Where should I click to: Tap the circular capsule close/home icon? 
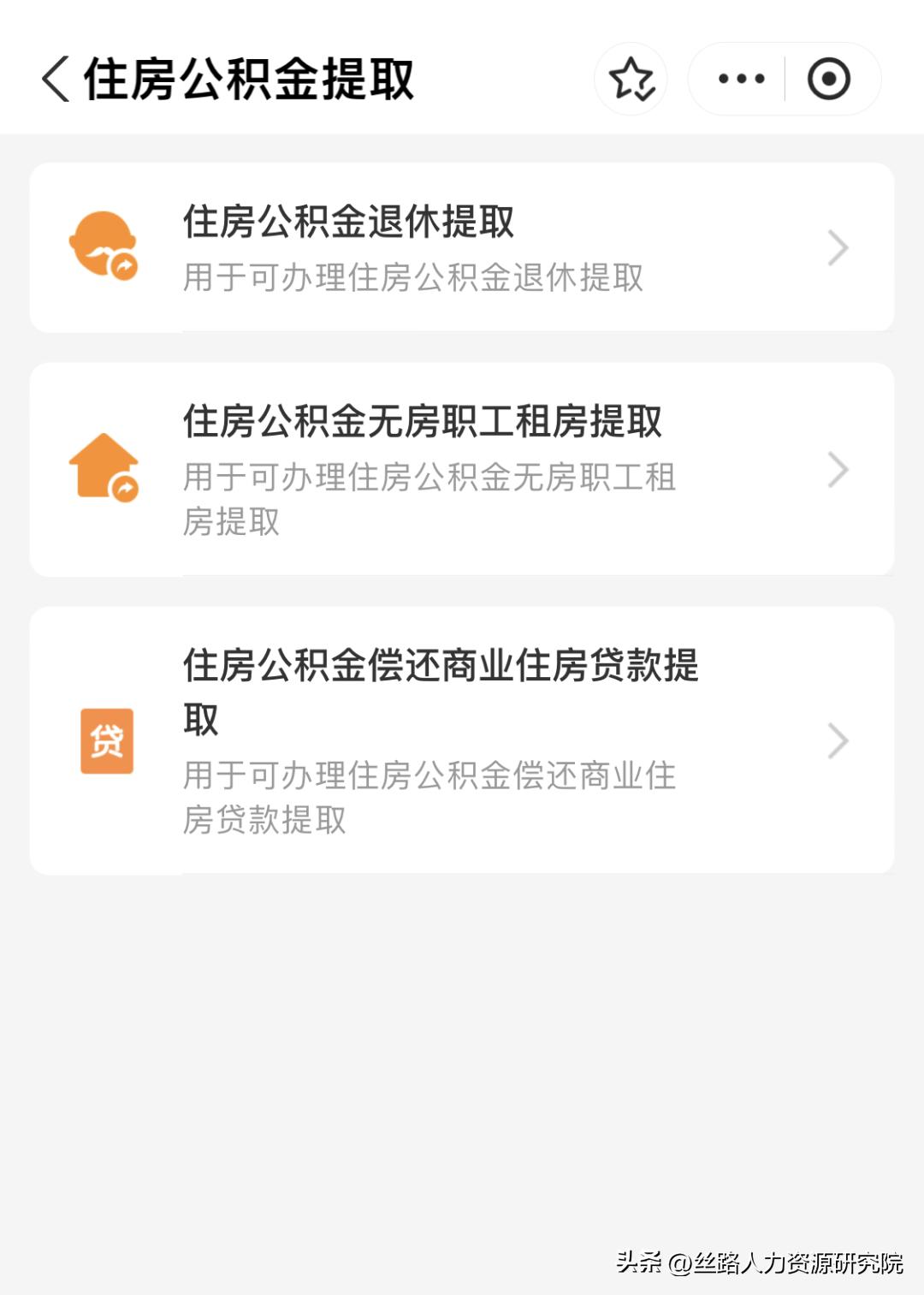[x=826, y=78]
